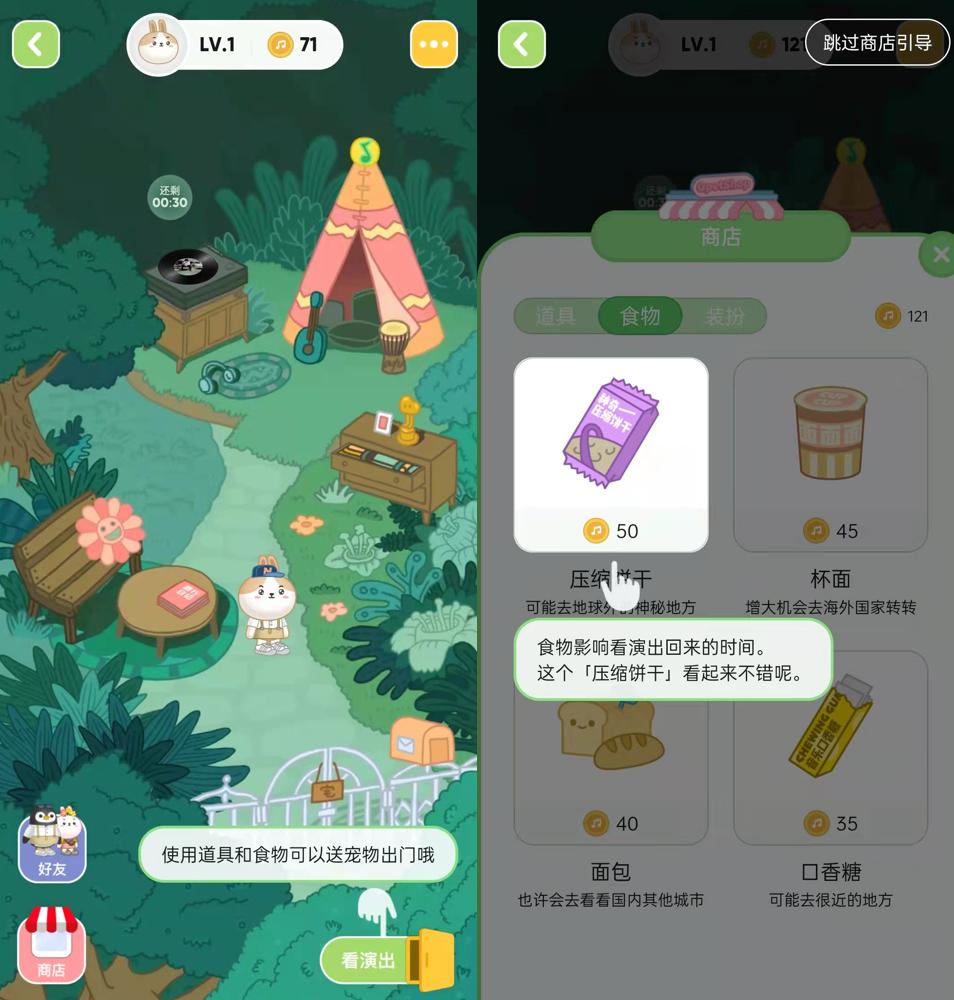Tap the rabbit avatar beside LV.1
Viewport: 954px width, 1000px height.
157,45
